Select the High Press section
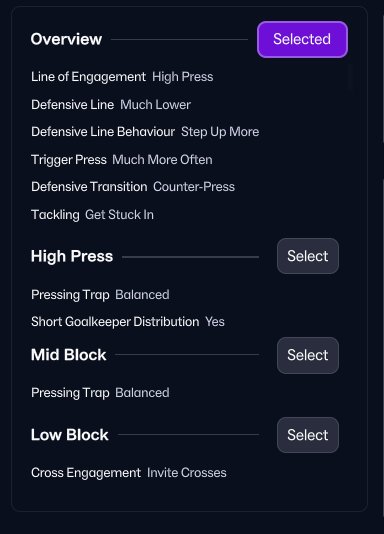This screenshot has width=384, height=534. click(x=308, y=256)
